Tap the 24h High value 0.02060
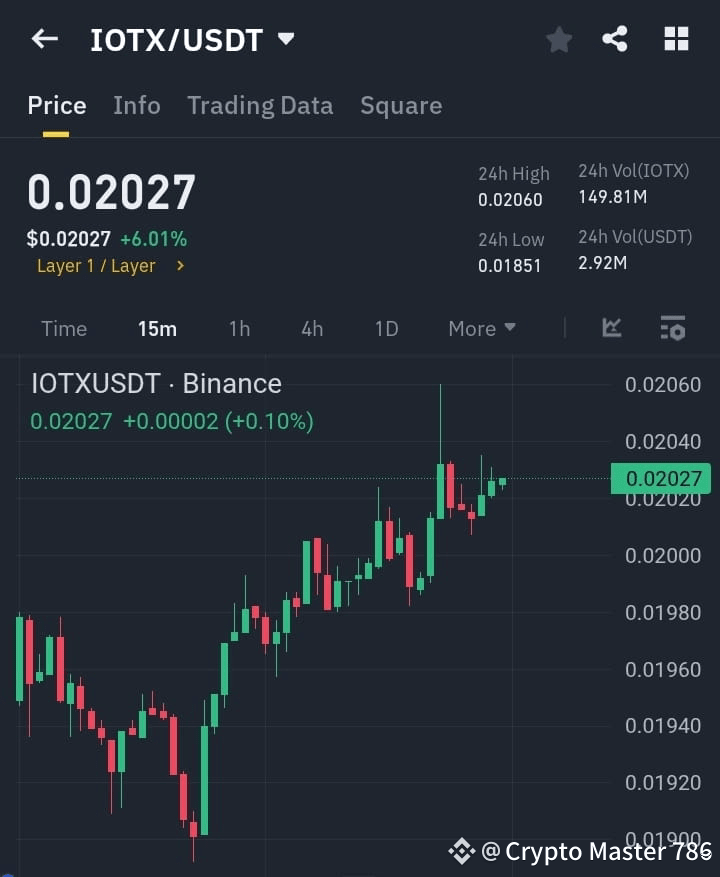 (x=510, y=199)
